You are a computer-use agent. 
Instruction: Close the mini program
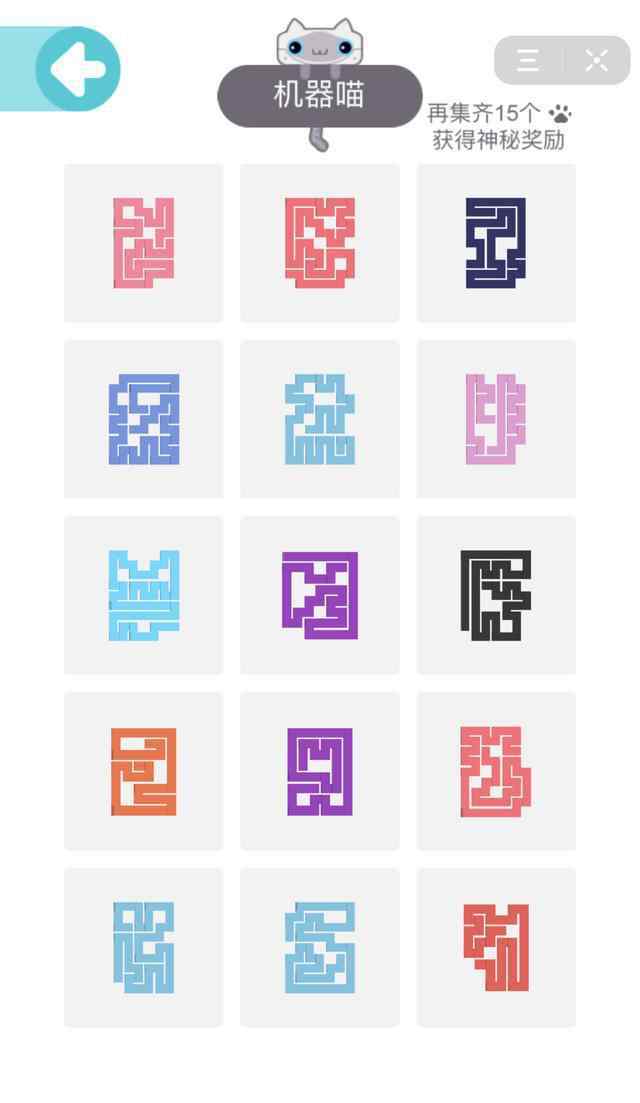[x=596, y=60]
